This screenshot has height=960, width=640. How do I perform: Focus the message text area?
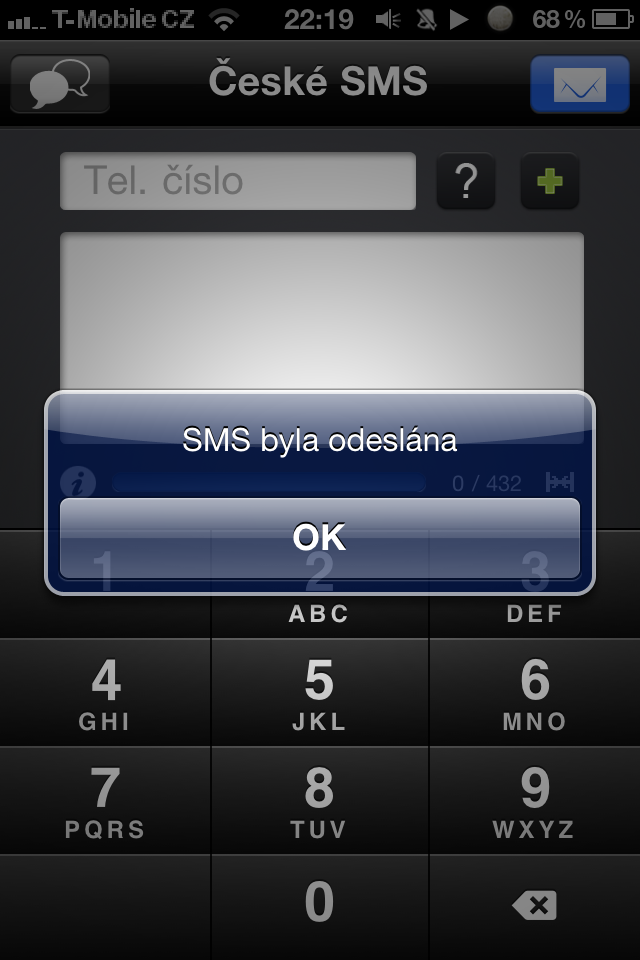tap(320, 310)
